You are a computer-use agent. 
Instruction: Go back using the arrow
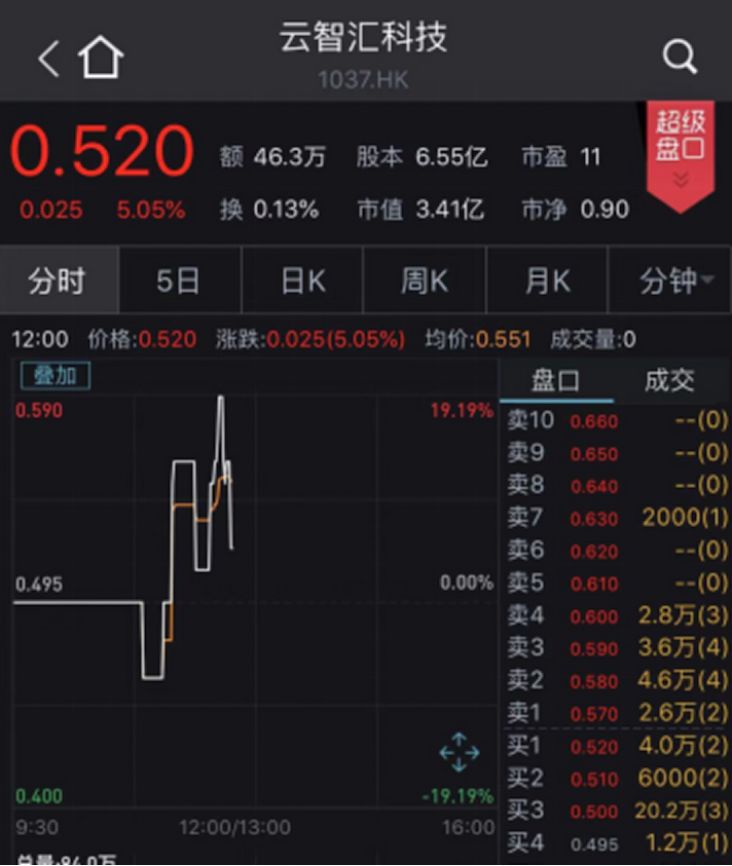tap(48, 58)
